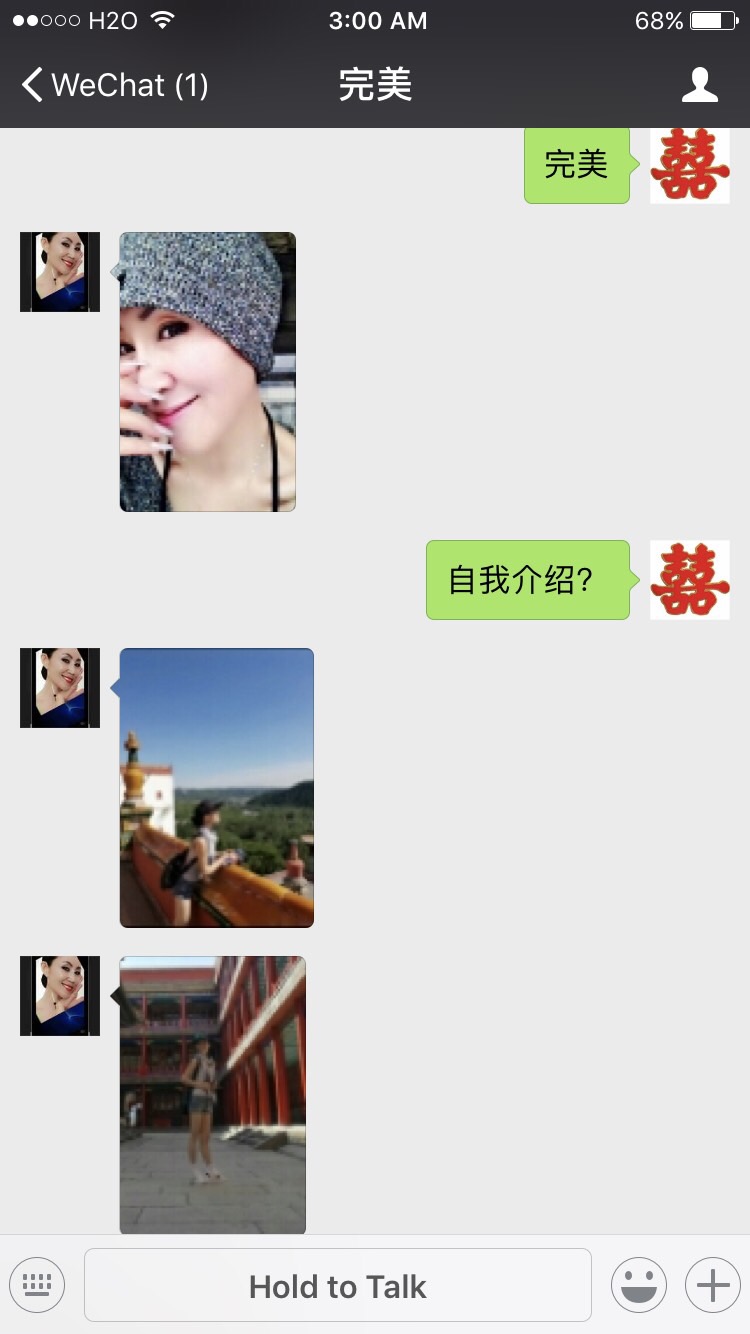This screenshot has height=1334, width=750.
Task: Open the contact's avatar beside the knit hat photo
Action: 60,272
